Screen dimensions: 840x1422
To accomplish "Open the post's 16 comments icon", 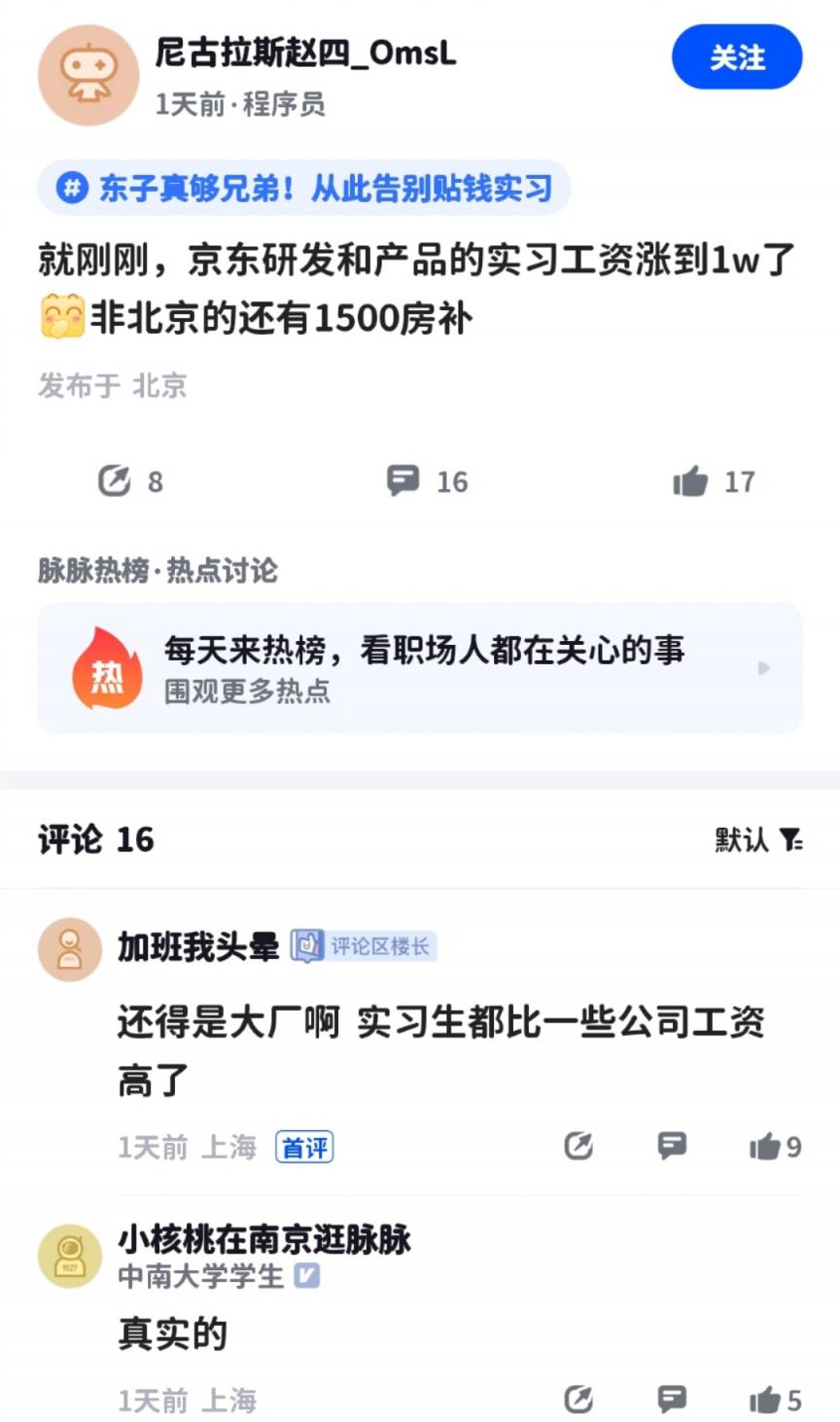I will 402,480.
